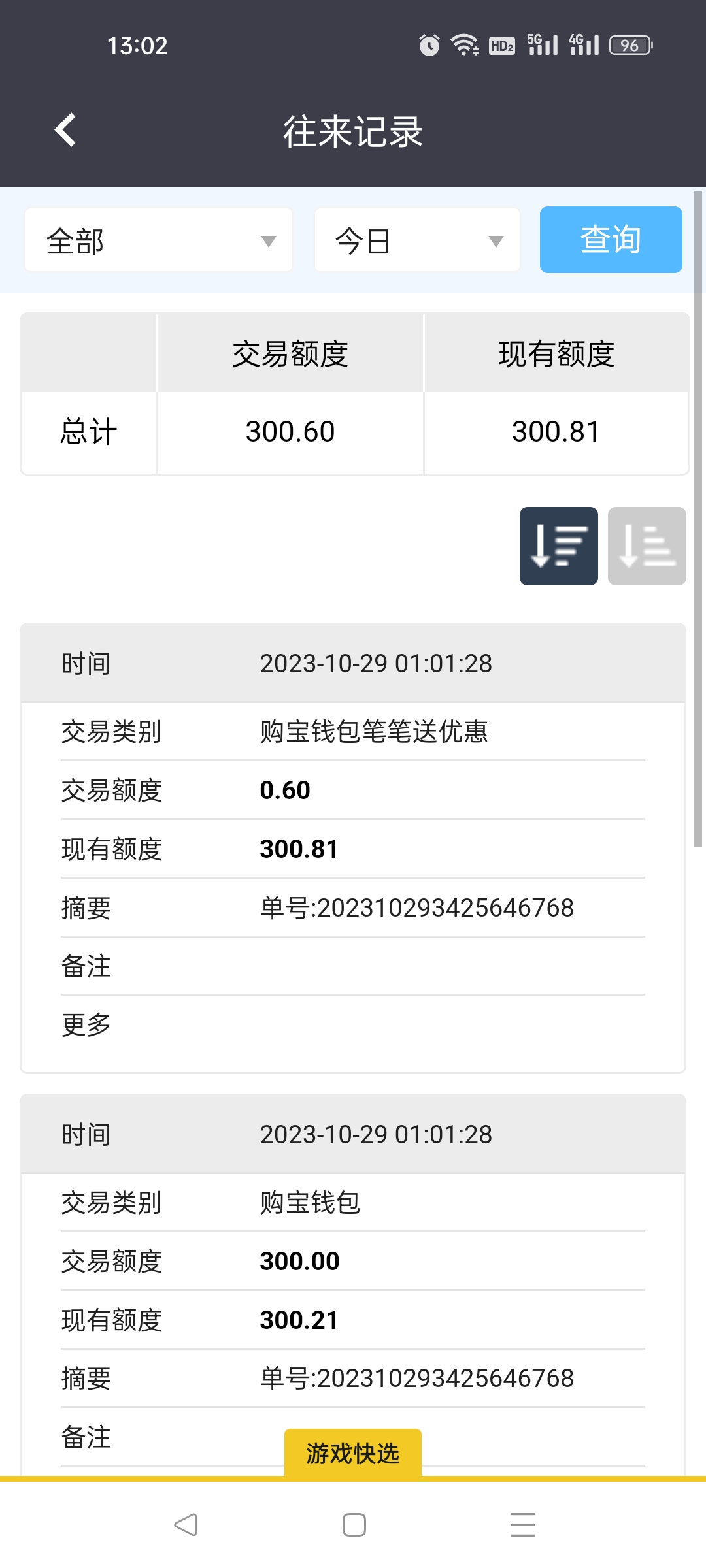The width and height of the screenshot is (706, 1568).
Task: Sort records in ascending order
Action: coord(647,546)
